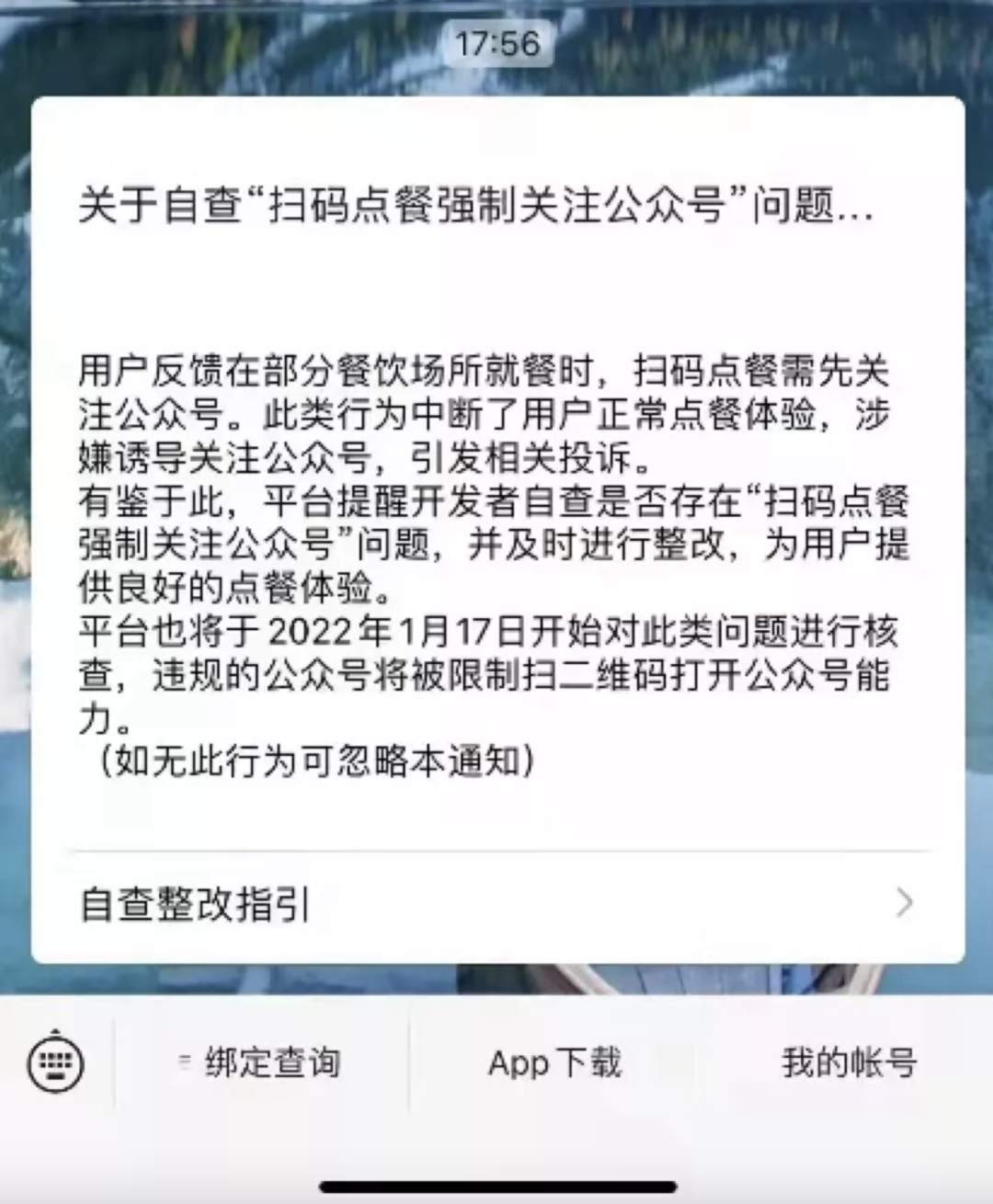
Task: Open 我的帐号 menu
Action: (x=848, y=1064)
